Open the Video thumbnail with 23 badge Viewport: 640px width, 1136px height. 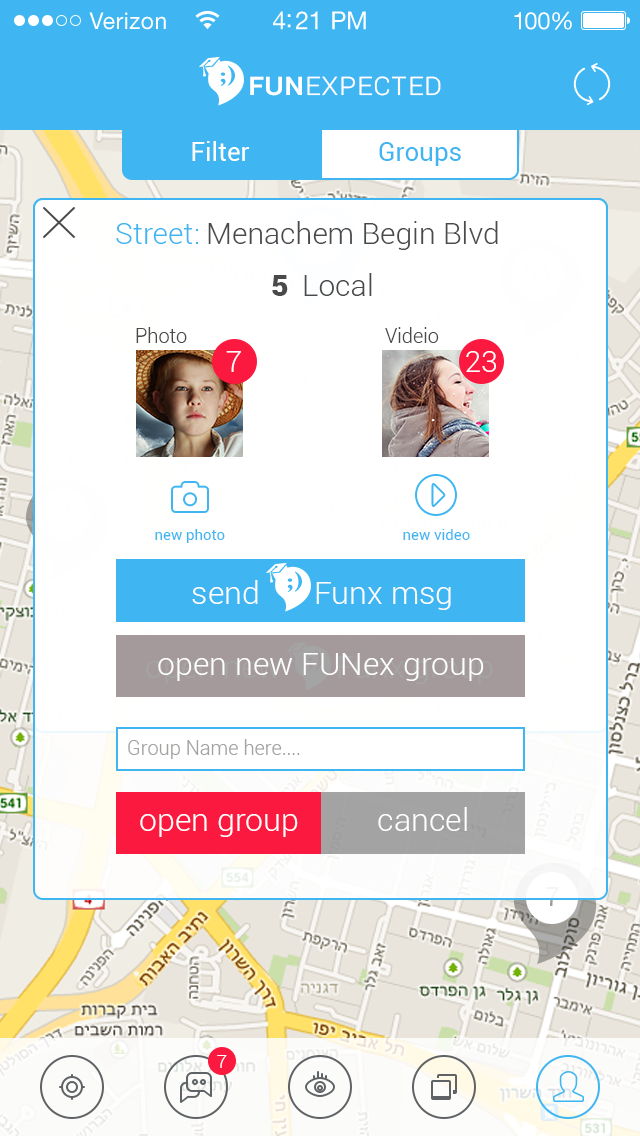[435, 403]
